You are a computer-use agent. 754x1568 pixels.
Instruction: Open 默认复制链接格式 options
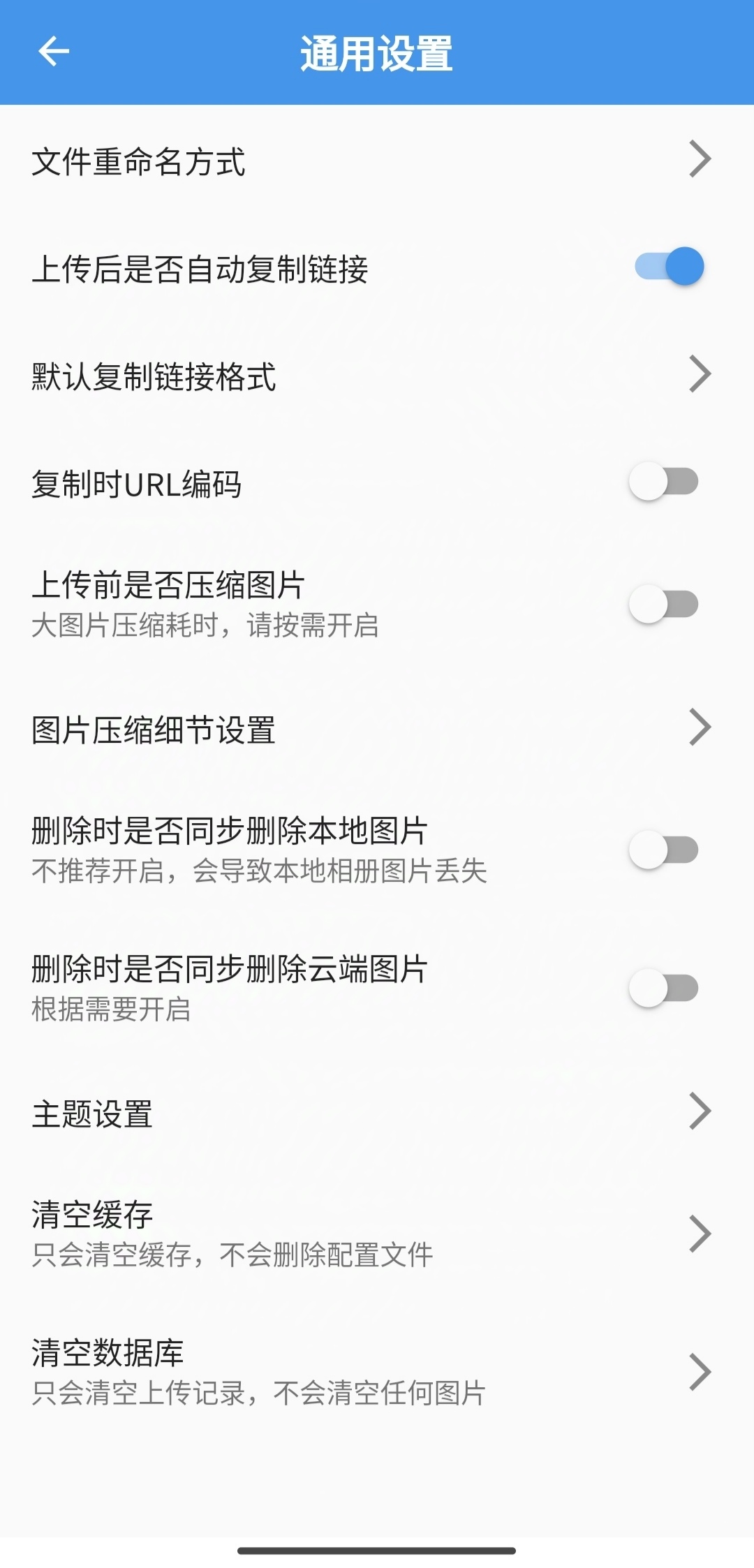click(x=377, y=376)
